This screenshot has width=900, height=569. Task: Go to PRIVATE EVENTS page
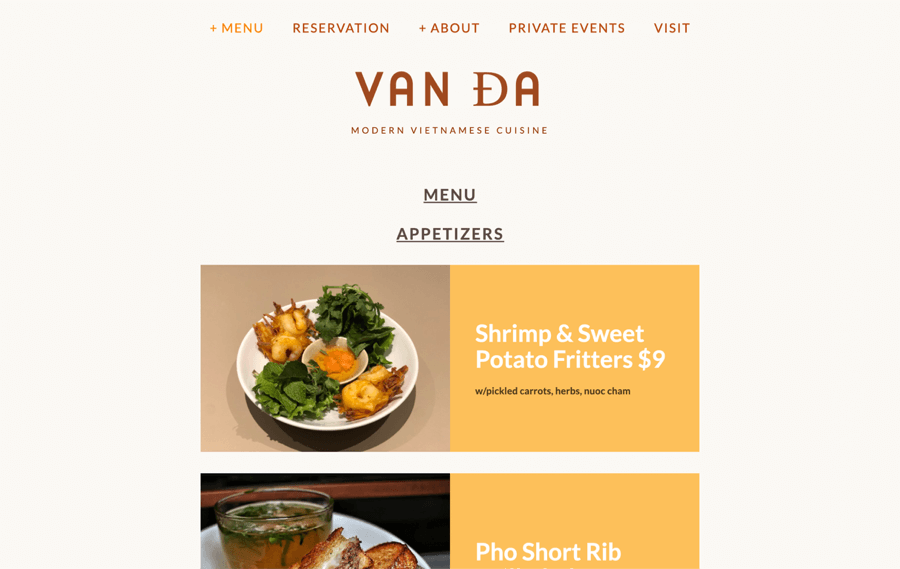pos(567,28)
